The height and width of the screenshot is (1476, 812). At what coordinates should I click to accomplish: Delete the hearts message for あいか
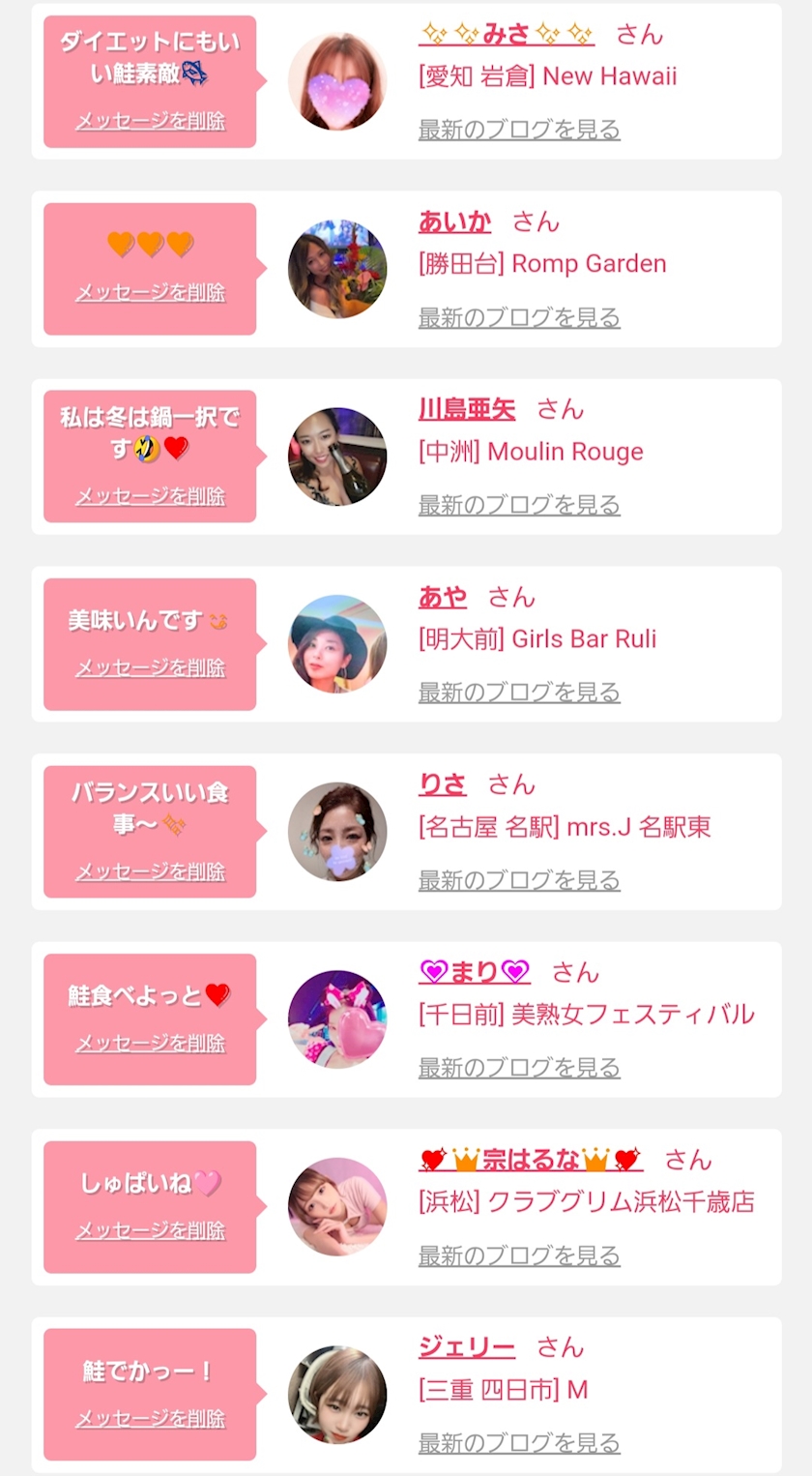(150, 293)
